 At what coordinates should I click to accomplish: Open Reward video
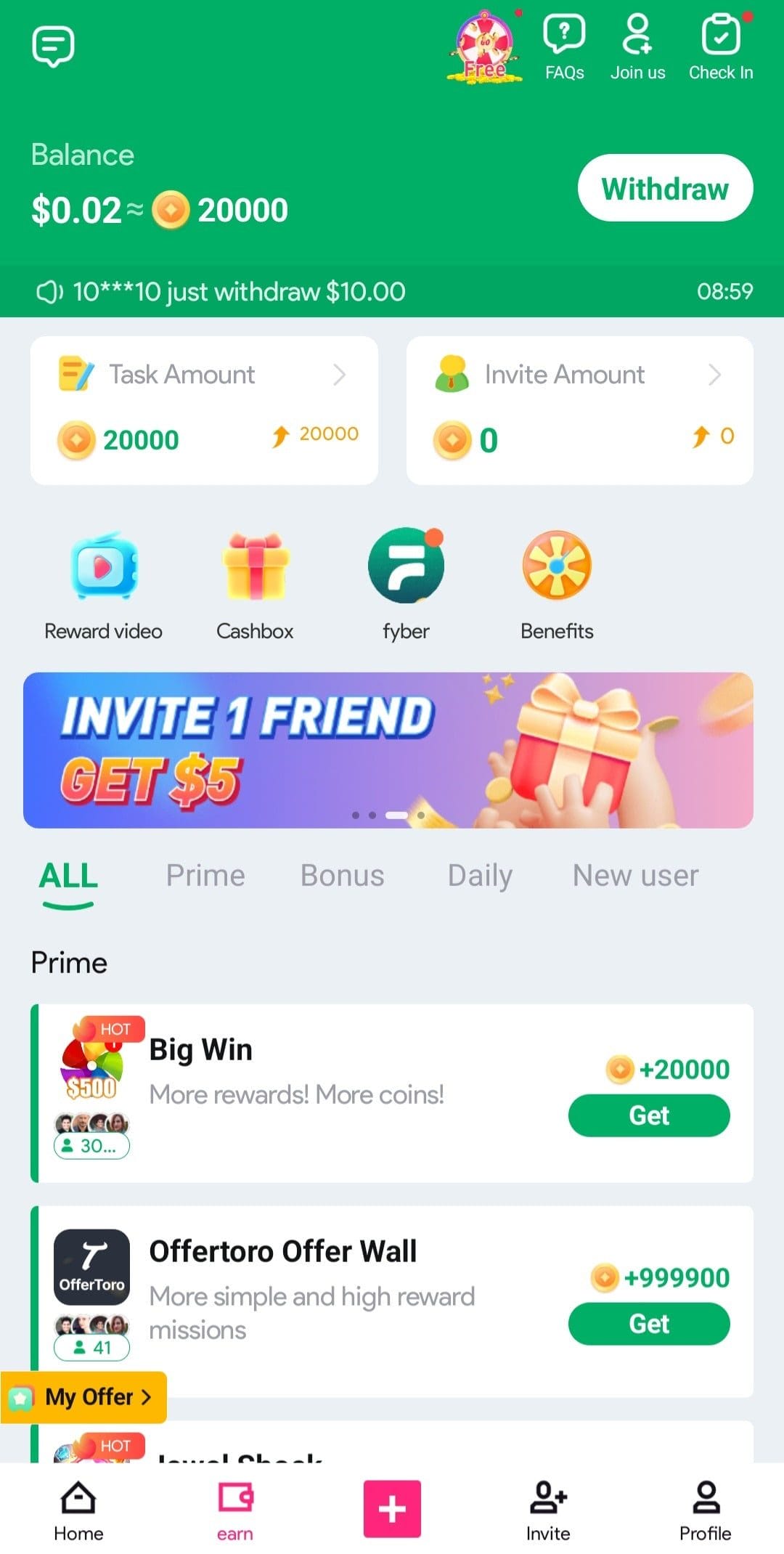coord(103,586)
